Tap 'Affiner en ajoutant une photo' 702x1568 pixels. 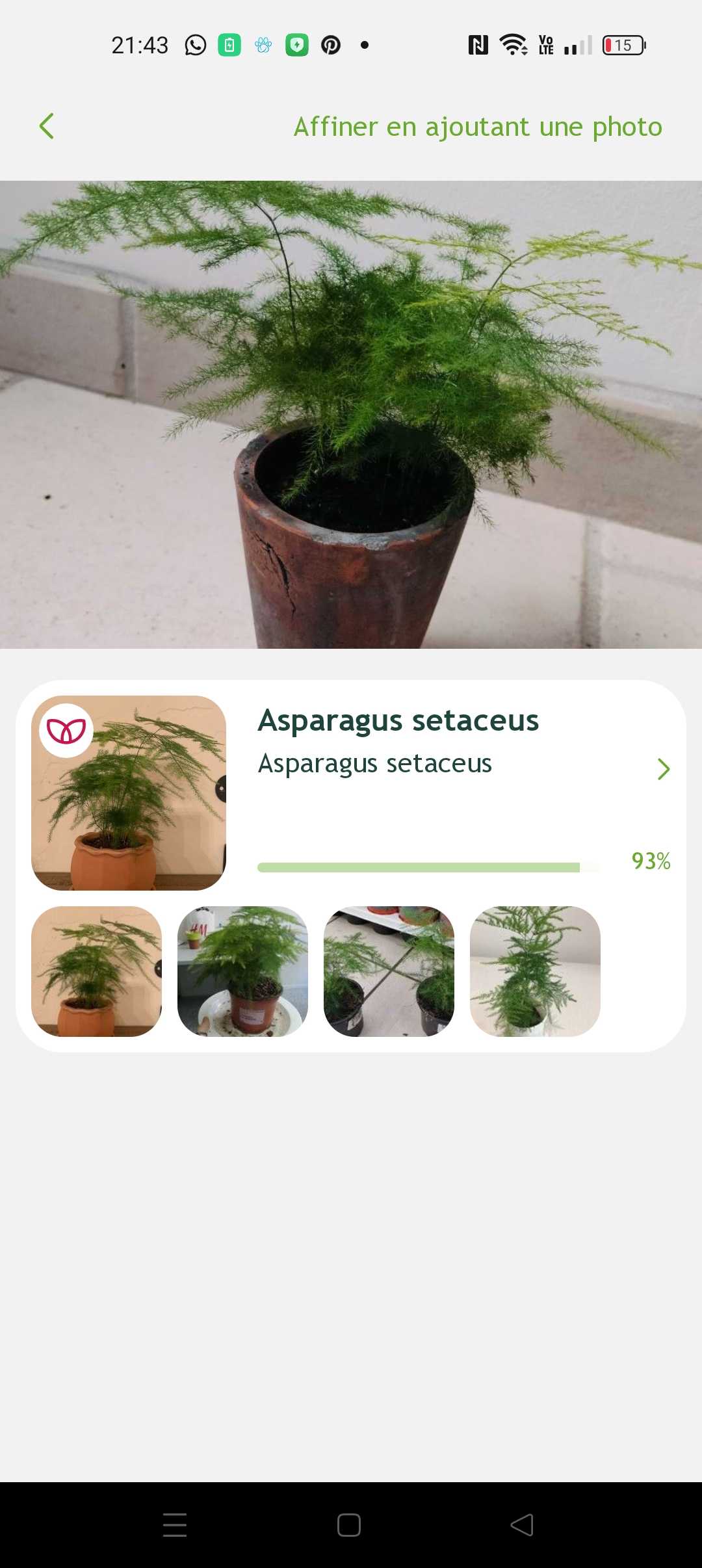[x=478, y=127]
